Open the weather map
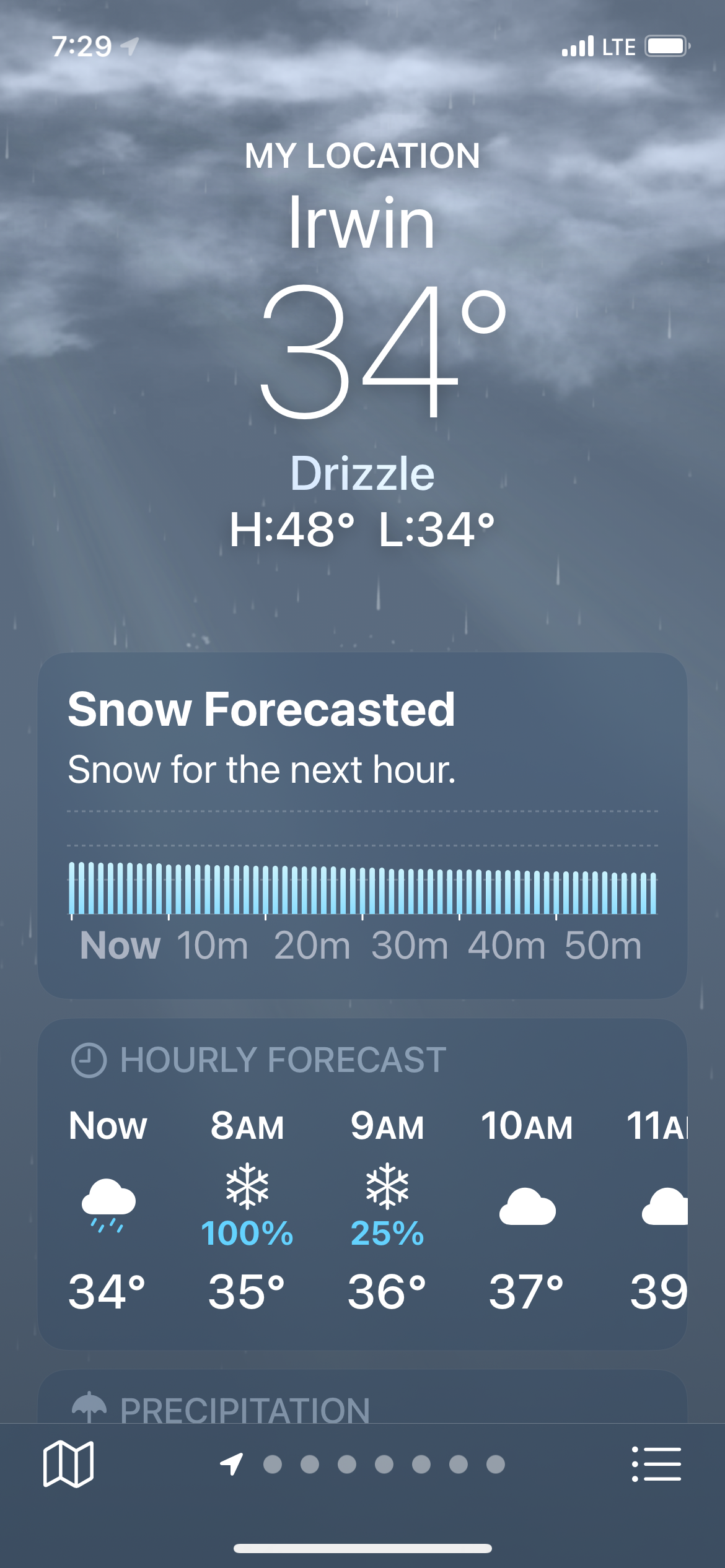725x1568 pixels. [68, 1464]
